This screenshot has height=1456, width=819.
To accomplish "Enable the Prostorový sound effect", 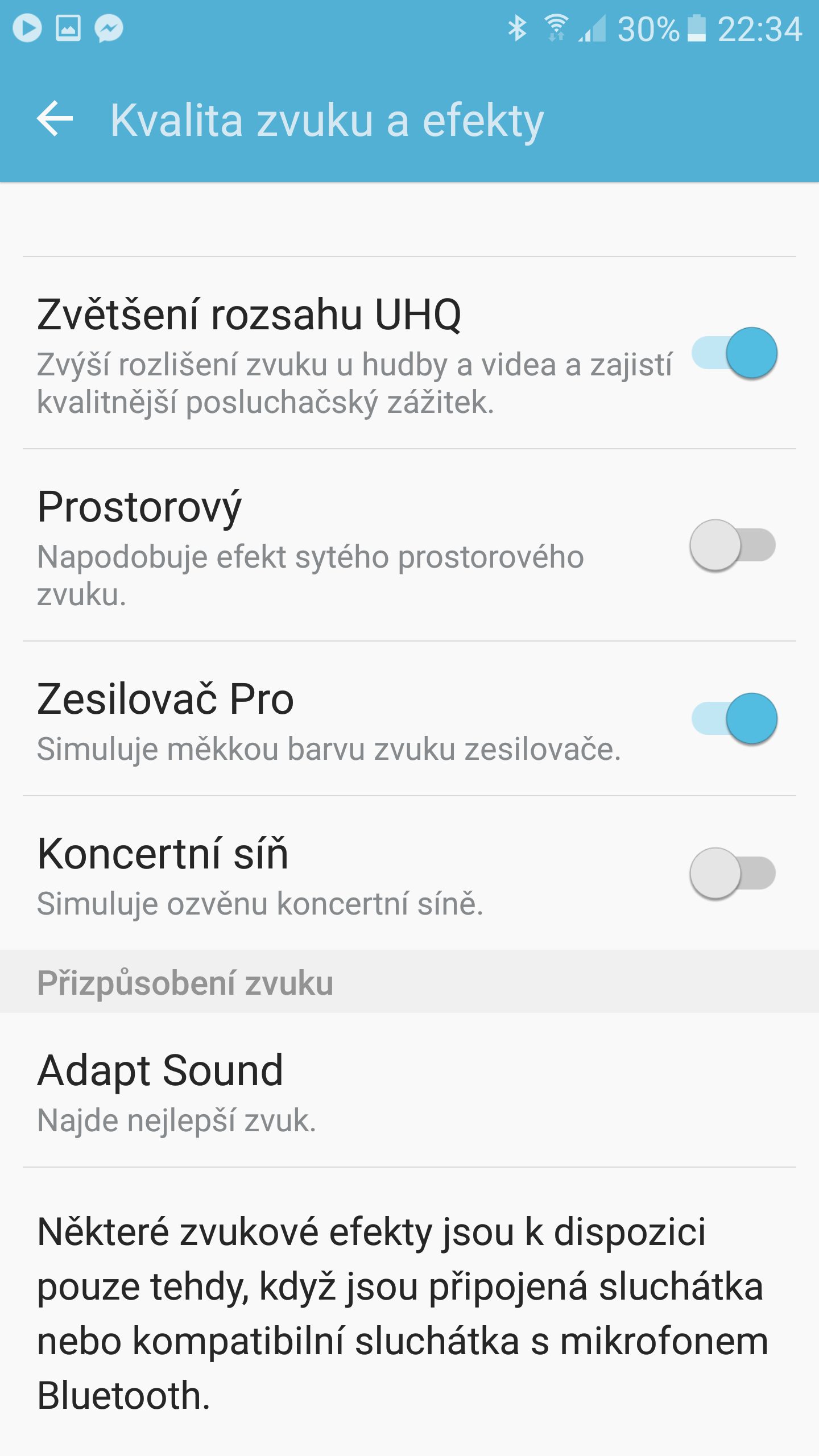I will pyautogui.click(x=733, y=545).
